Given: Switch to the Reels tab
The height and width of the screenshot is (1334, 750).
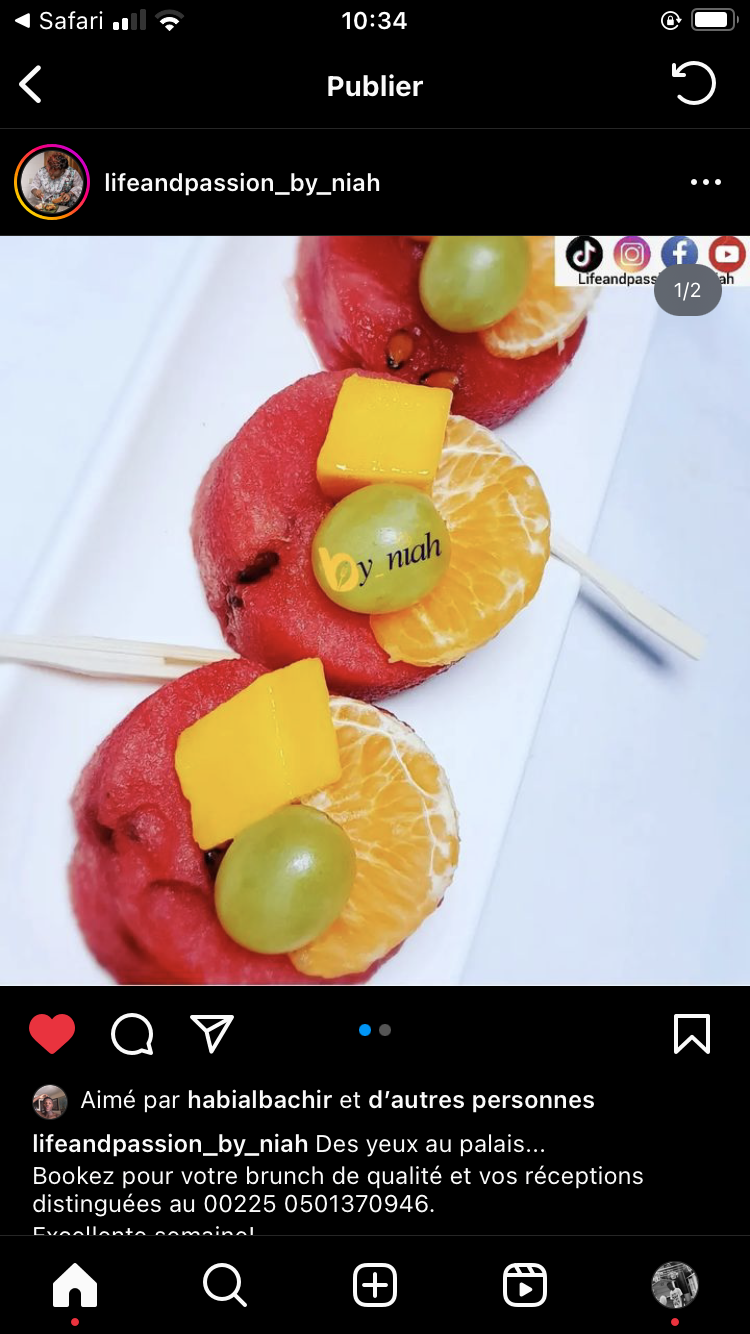Looking at the screenshot, I should (x=525, y=1285).
